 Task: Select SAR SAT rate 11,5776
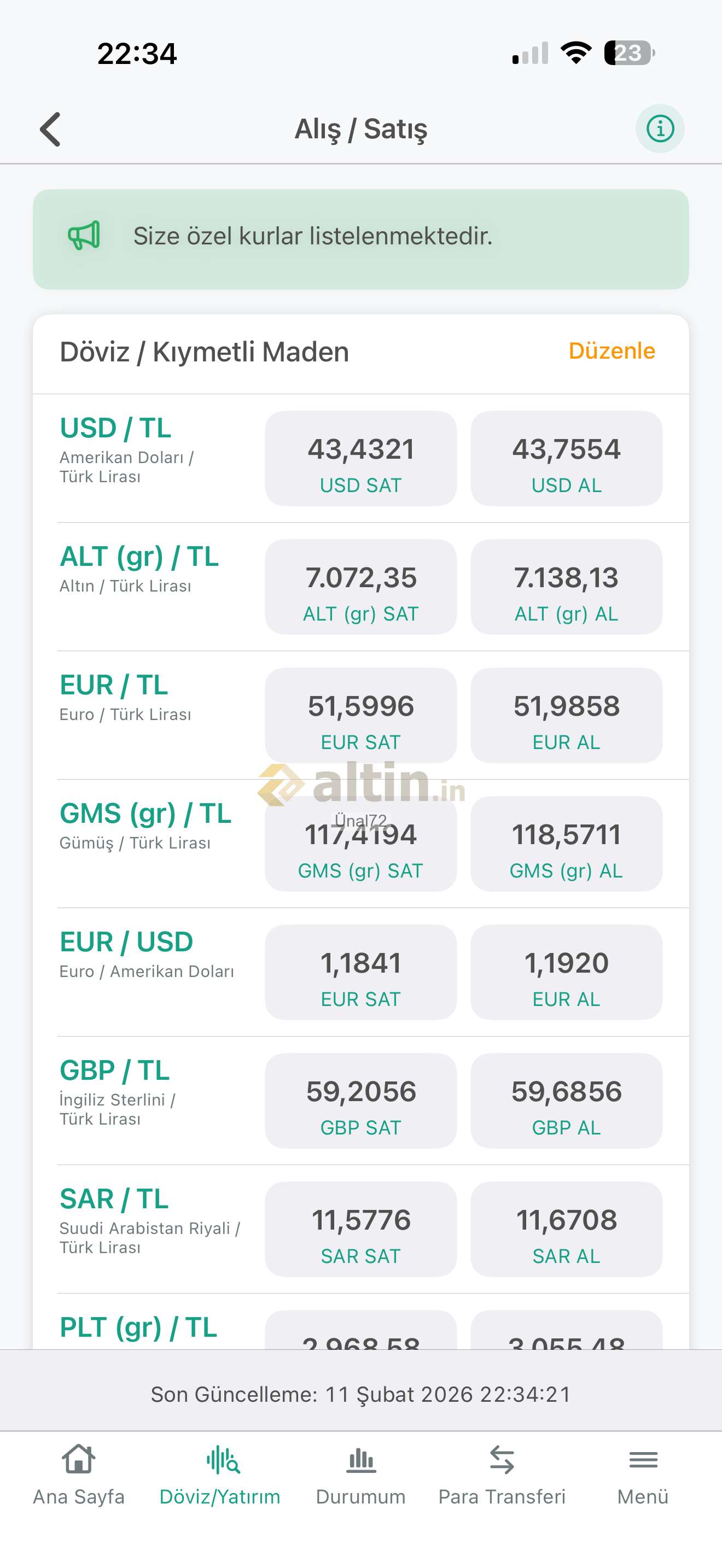coord(360,1229)
